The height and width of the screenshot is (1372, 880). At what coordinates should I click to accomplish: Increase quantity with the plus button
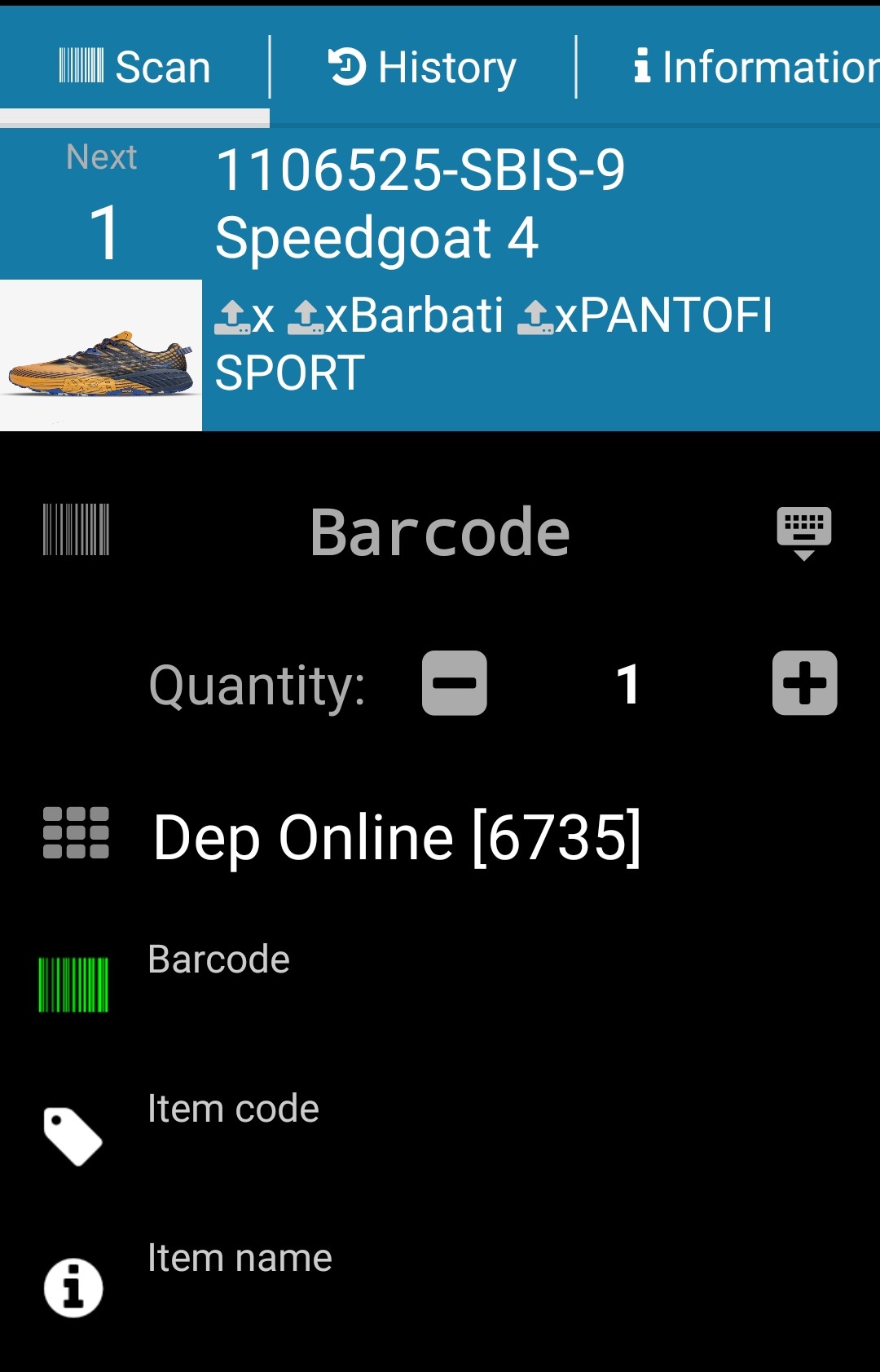(x=804, y=683)
